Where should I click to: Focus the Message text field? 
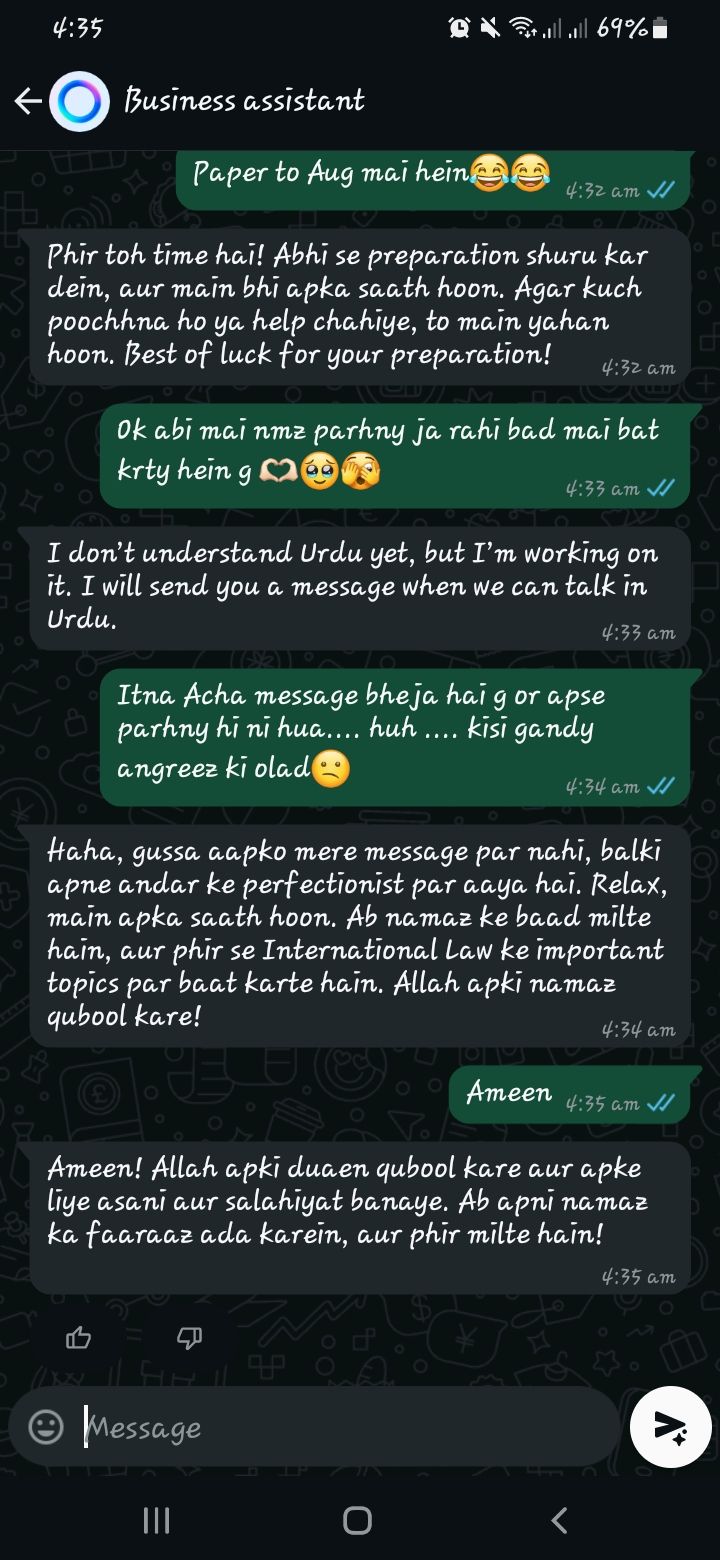[x=345, y=1427]
